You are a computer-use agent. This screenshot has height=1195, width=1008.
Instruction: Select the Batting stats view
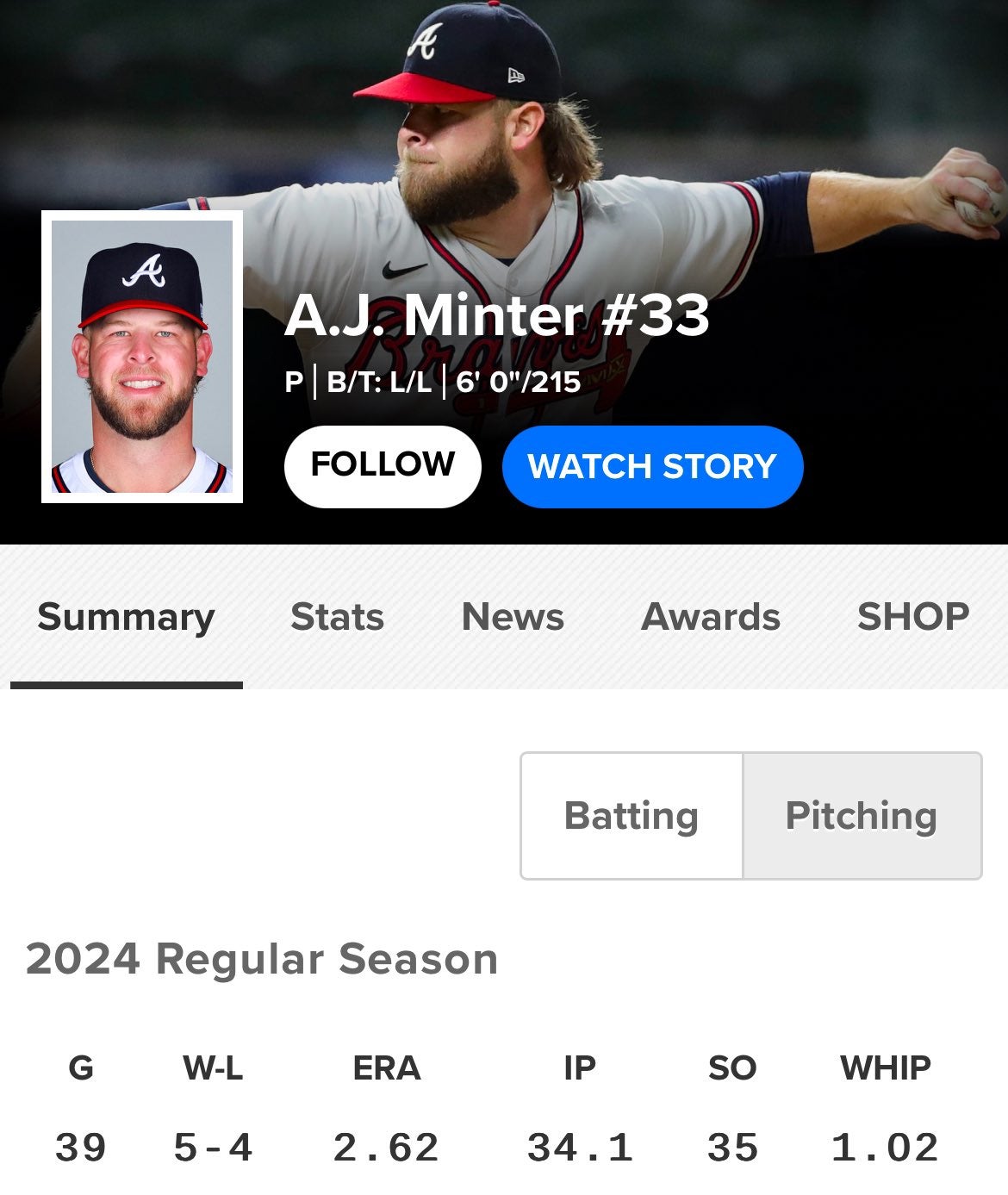point(632,815)
